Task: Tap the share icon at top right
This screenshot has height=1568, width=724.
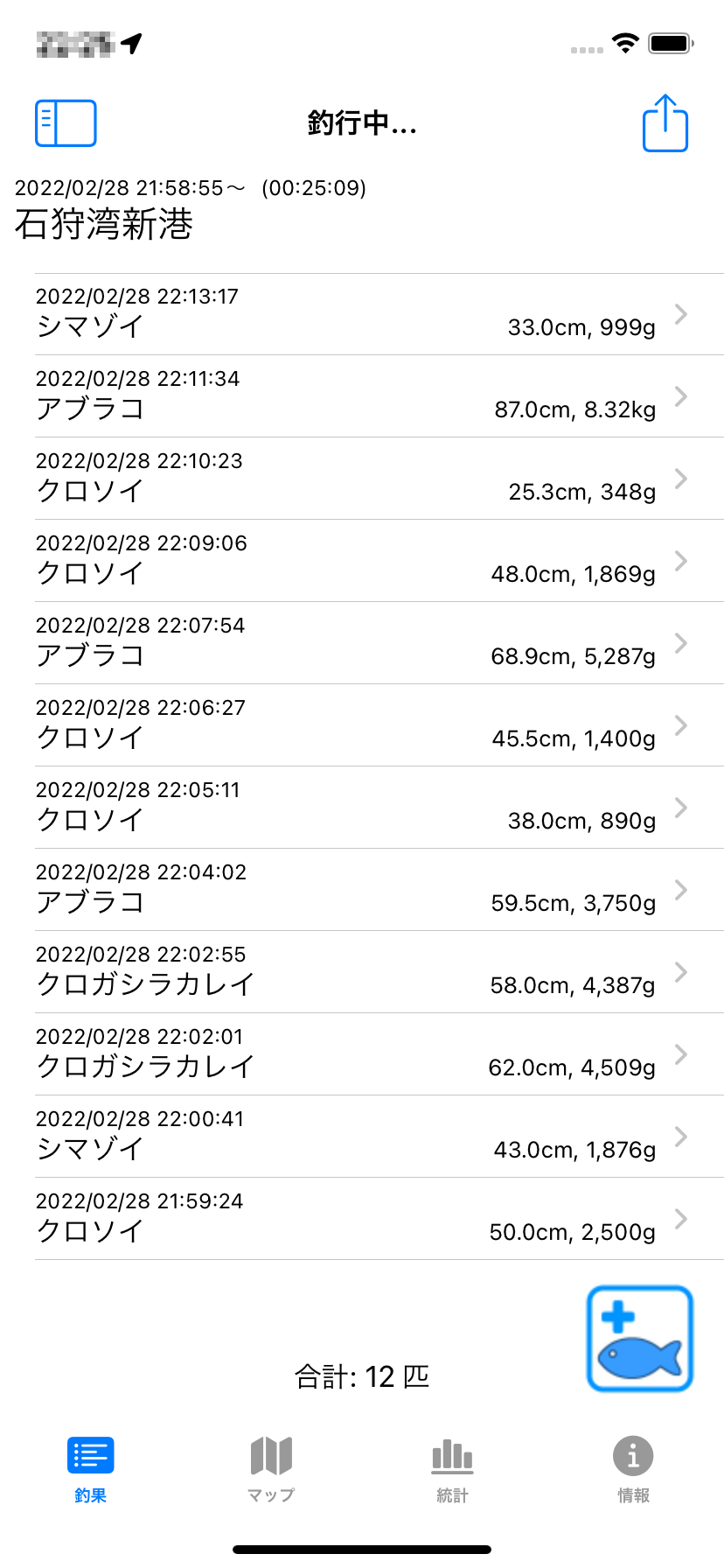Action: (x=665, y=123)
